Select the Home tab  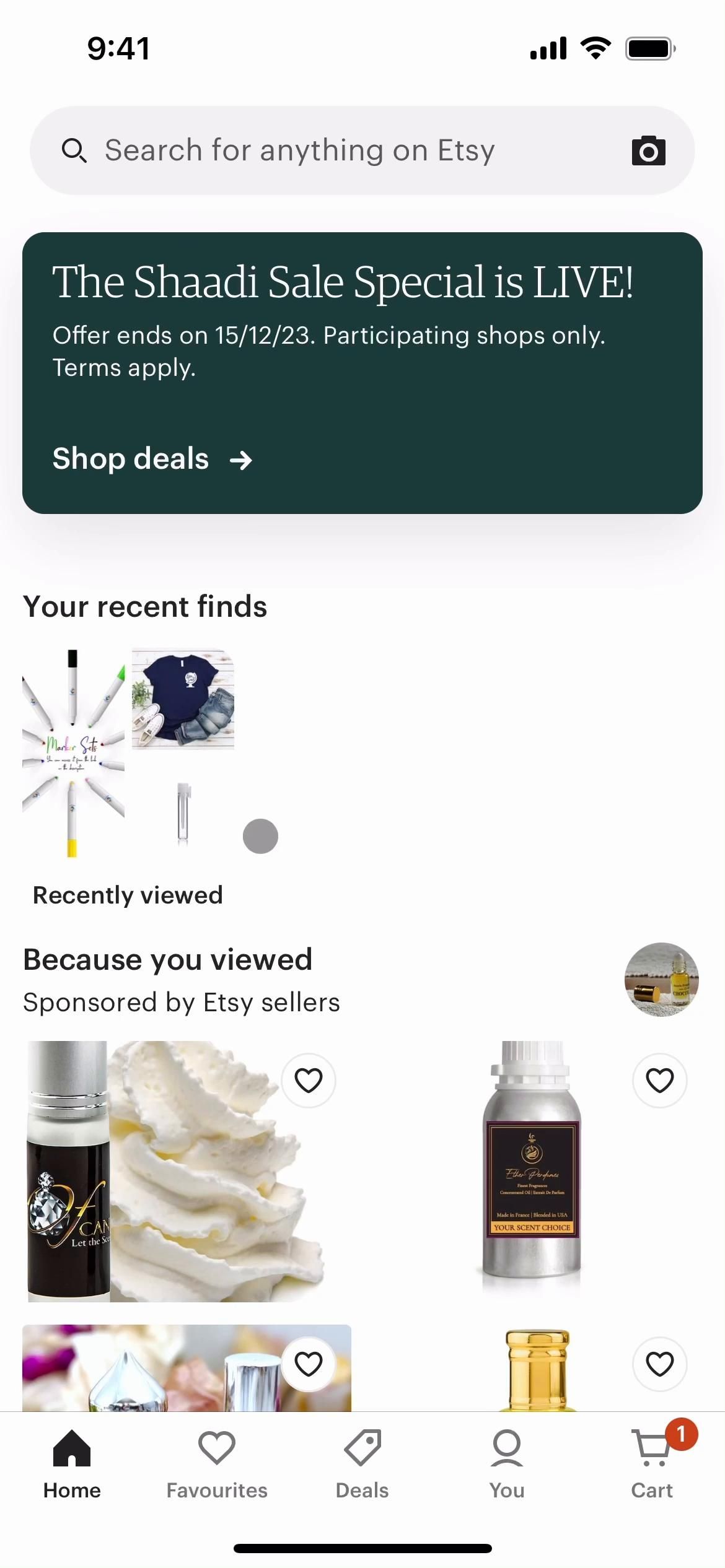tap(72, 1464)
